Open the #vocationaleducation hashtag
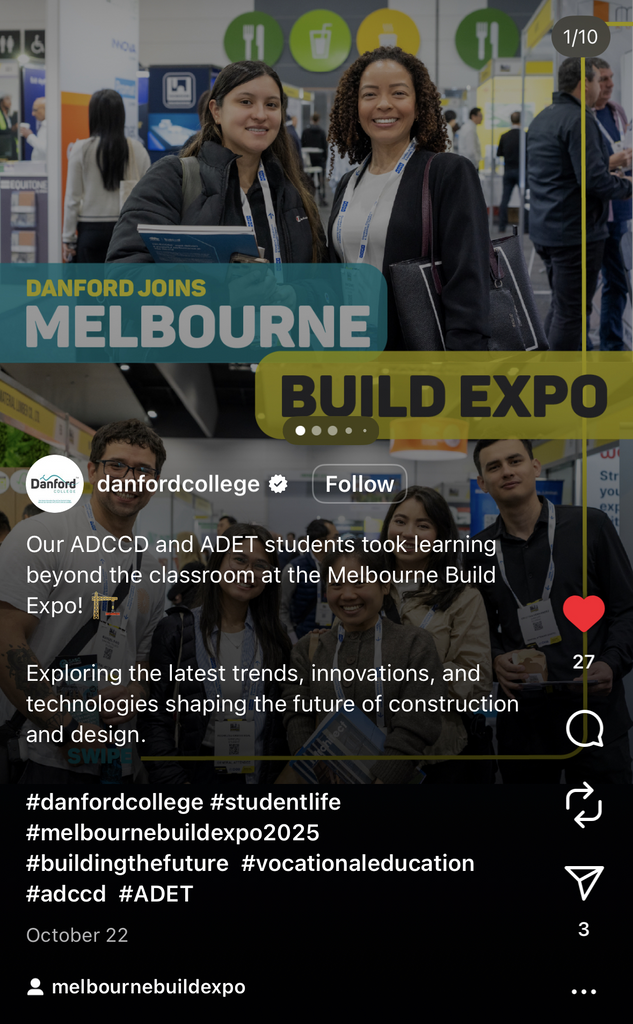 pos(358,863)
